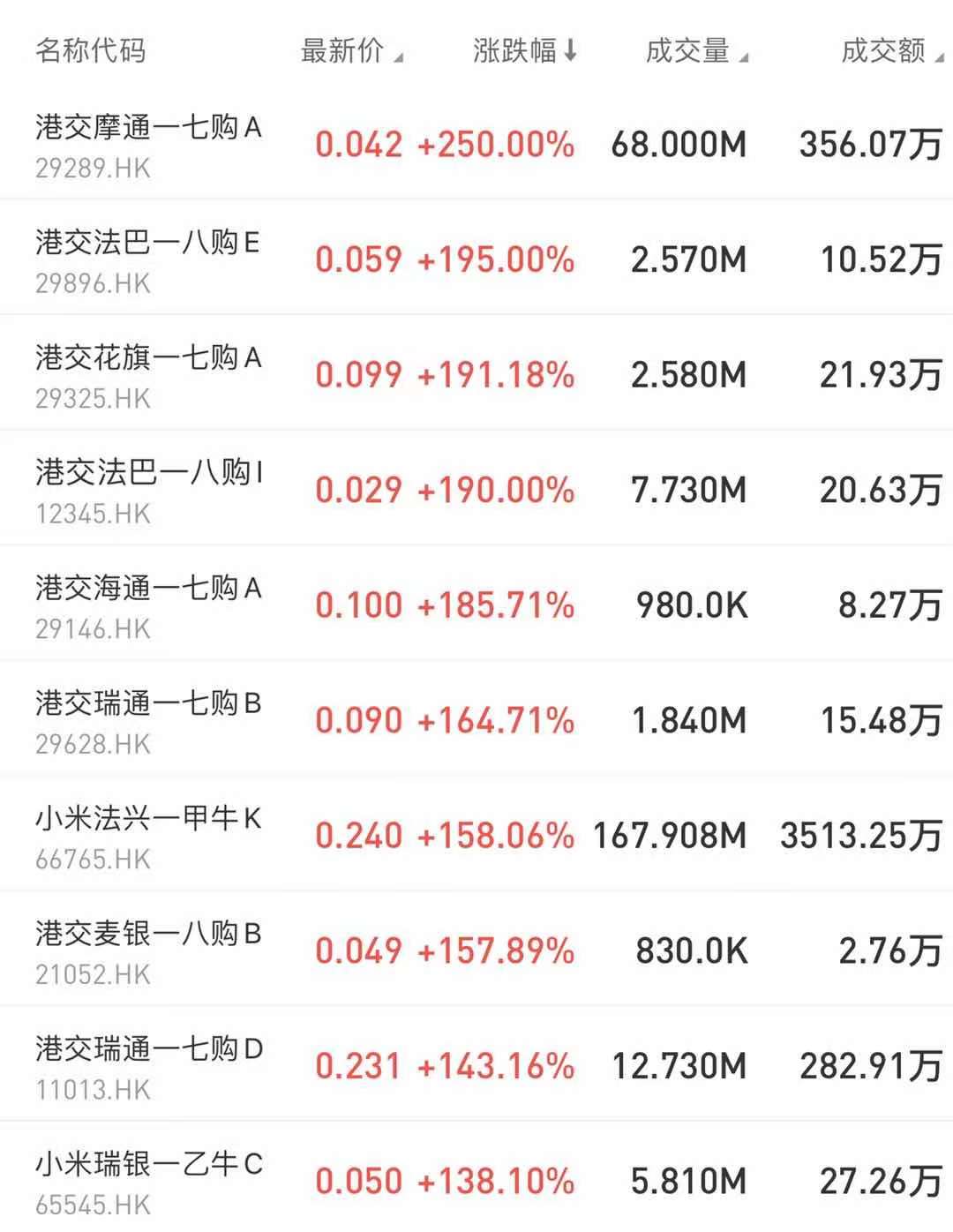Toggle sorting by 涨跌幅
Viewport: 953px width, 1232px height.
524,50
